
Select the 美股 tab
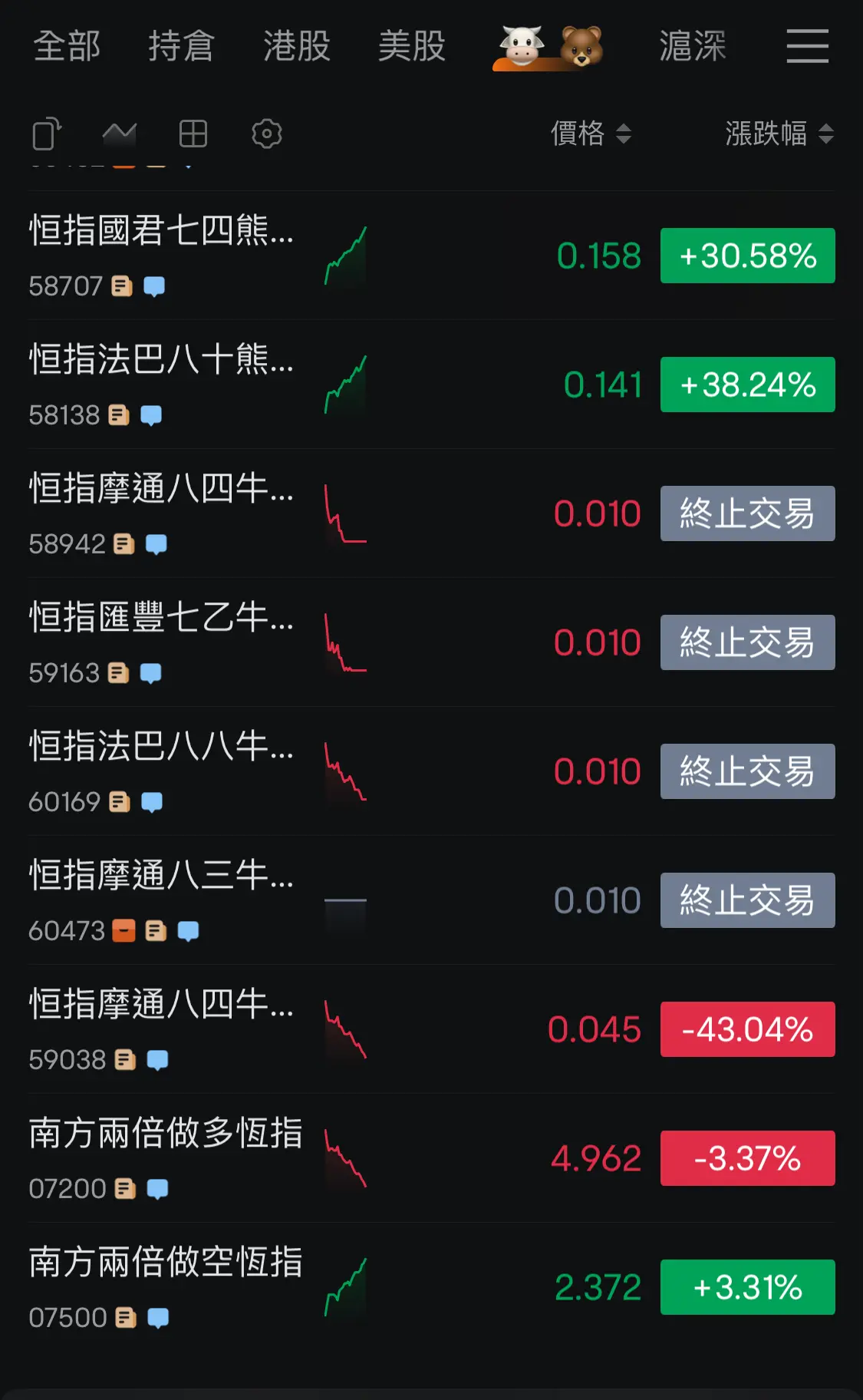click(x=412, y=46)
